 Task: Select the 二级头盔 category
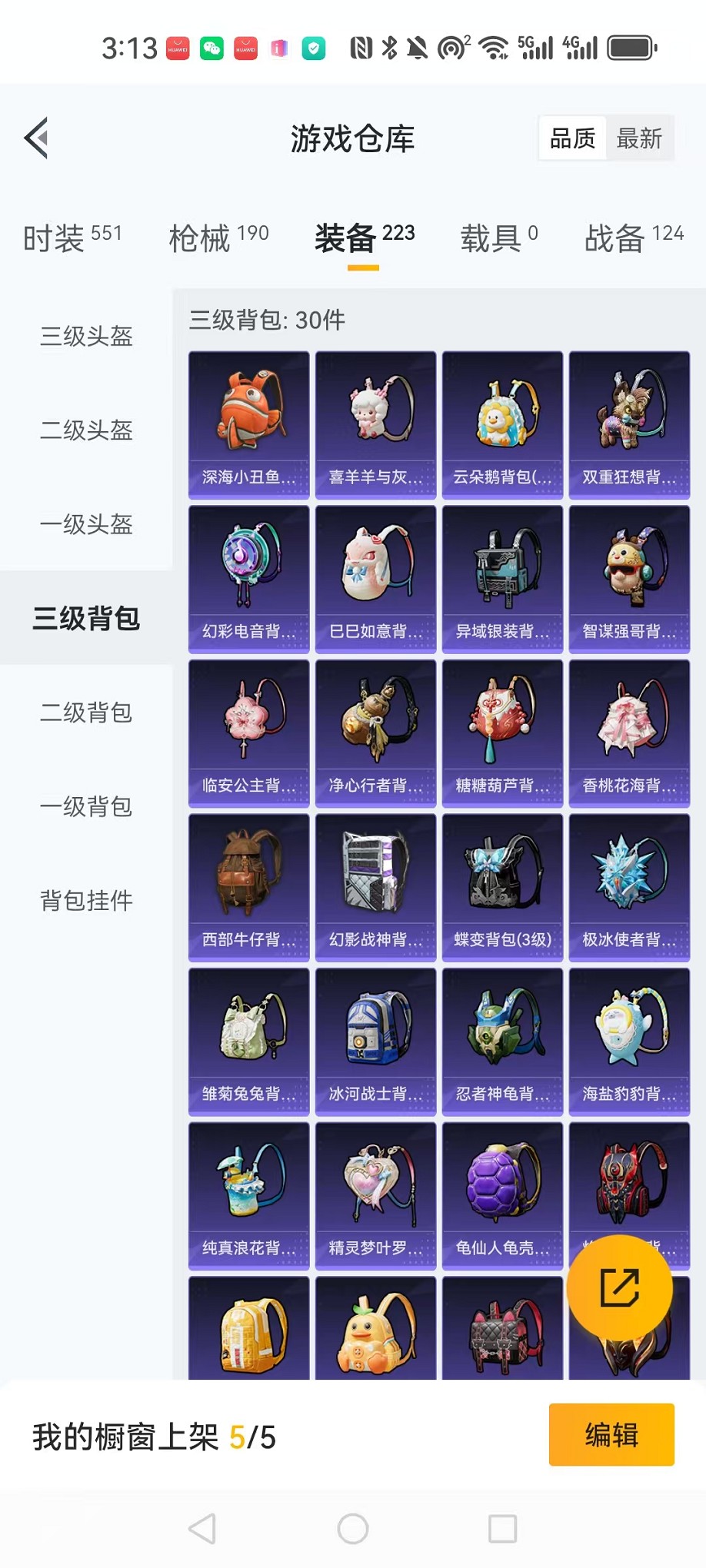click(86, 430)
